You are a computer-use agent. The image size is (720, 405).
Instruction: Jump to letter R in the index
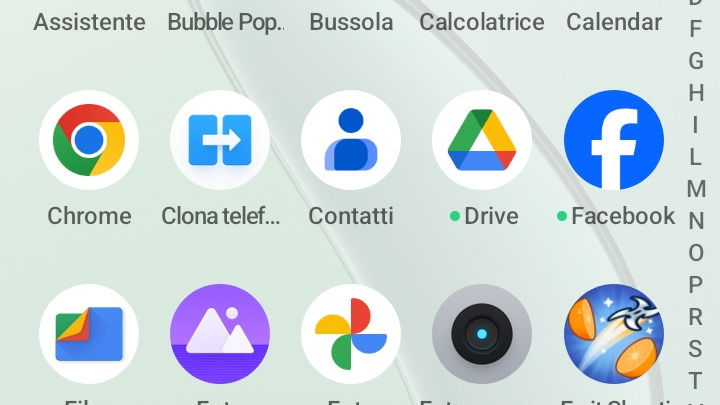(696, 316)
